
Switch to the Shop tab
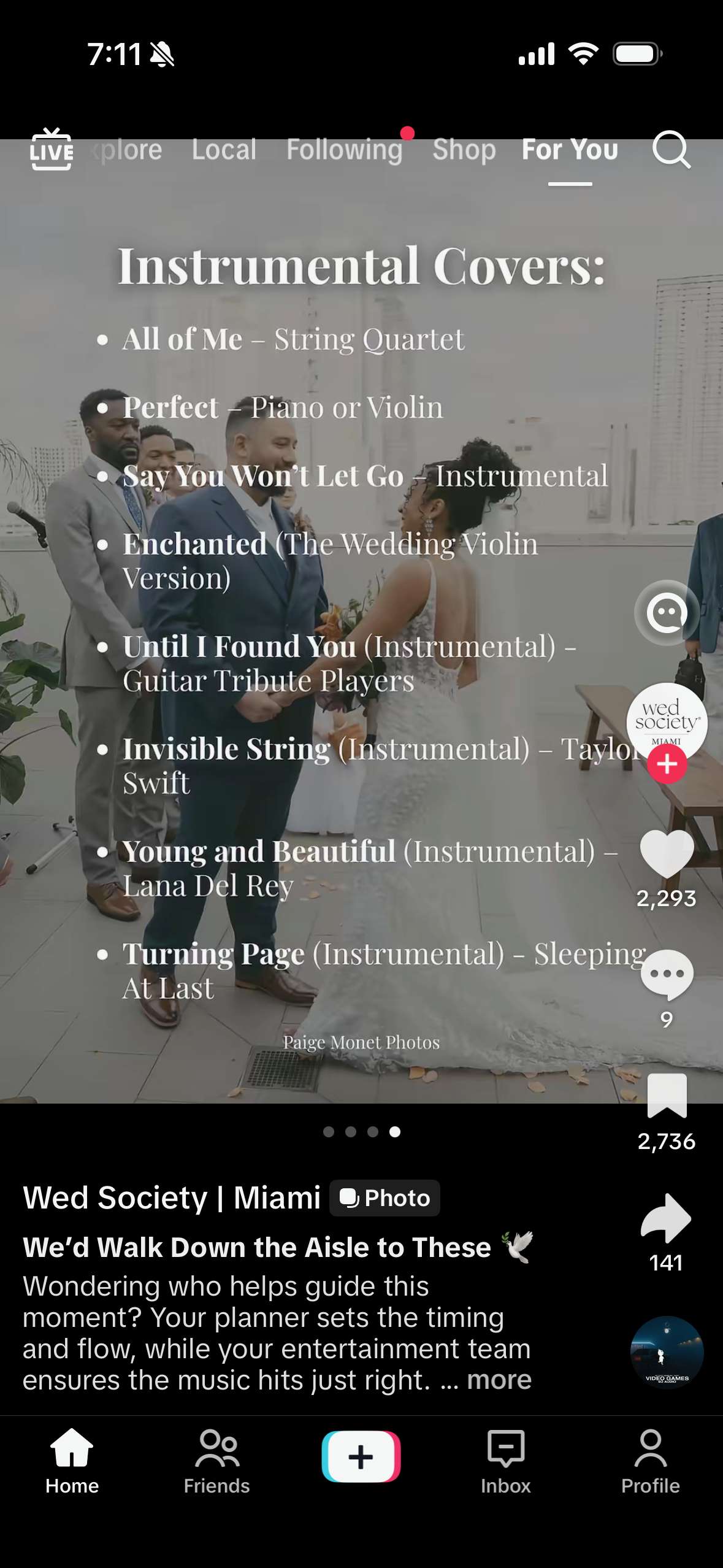click(x=465, y=149)
